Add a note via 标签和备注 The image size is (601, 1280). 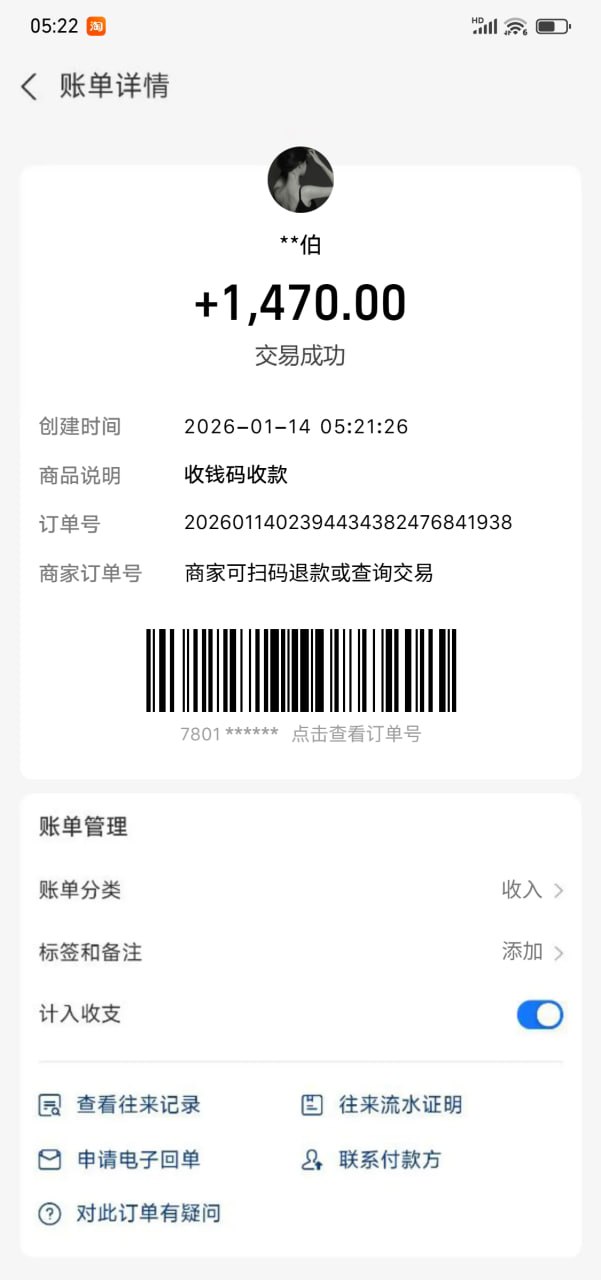300,952
